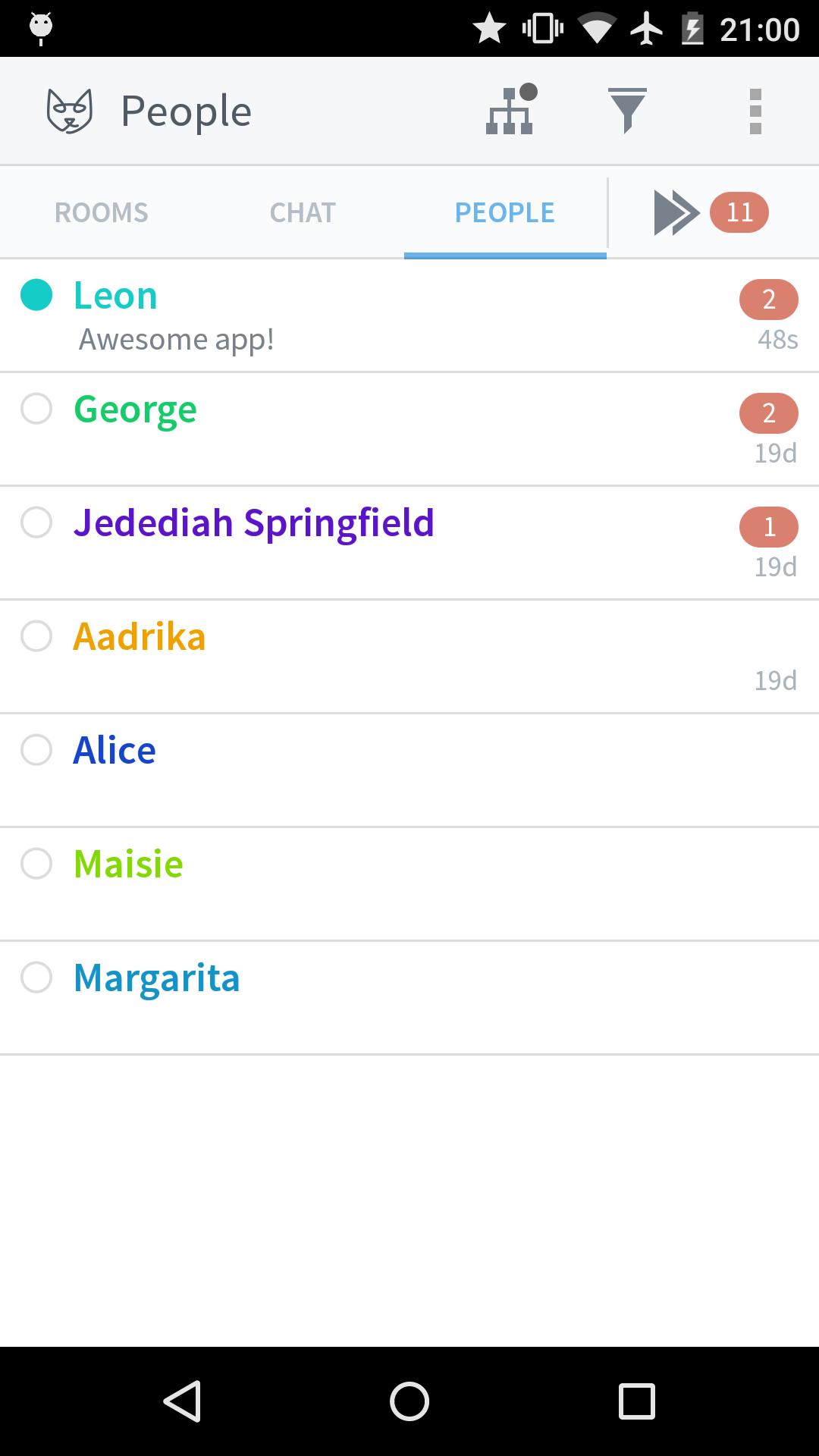
Task: Switch to the Chat tab
Action: pyautogui.click(x=303, y=212)
